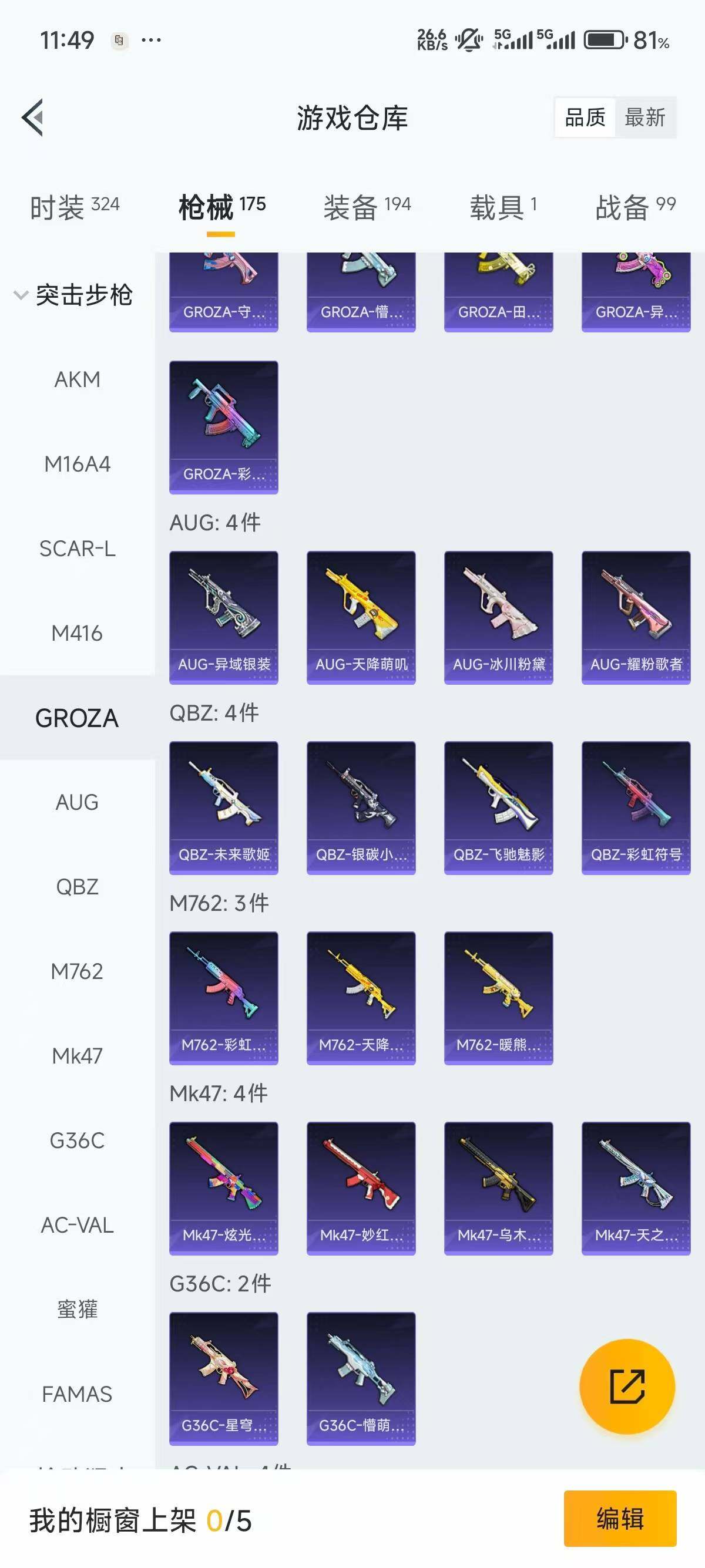Switch to the 装备 tab
This screenshot has height=1568, width=705.
coord(367,207)
